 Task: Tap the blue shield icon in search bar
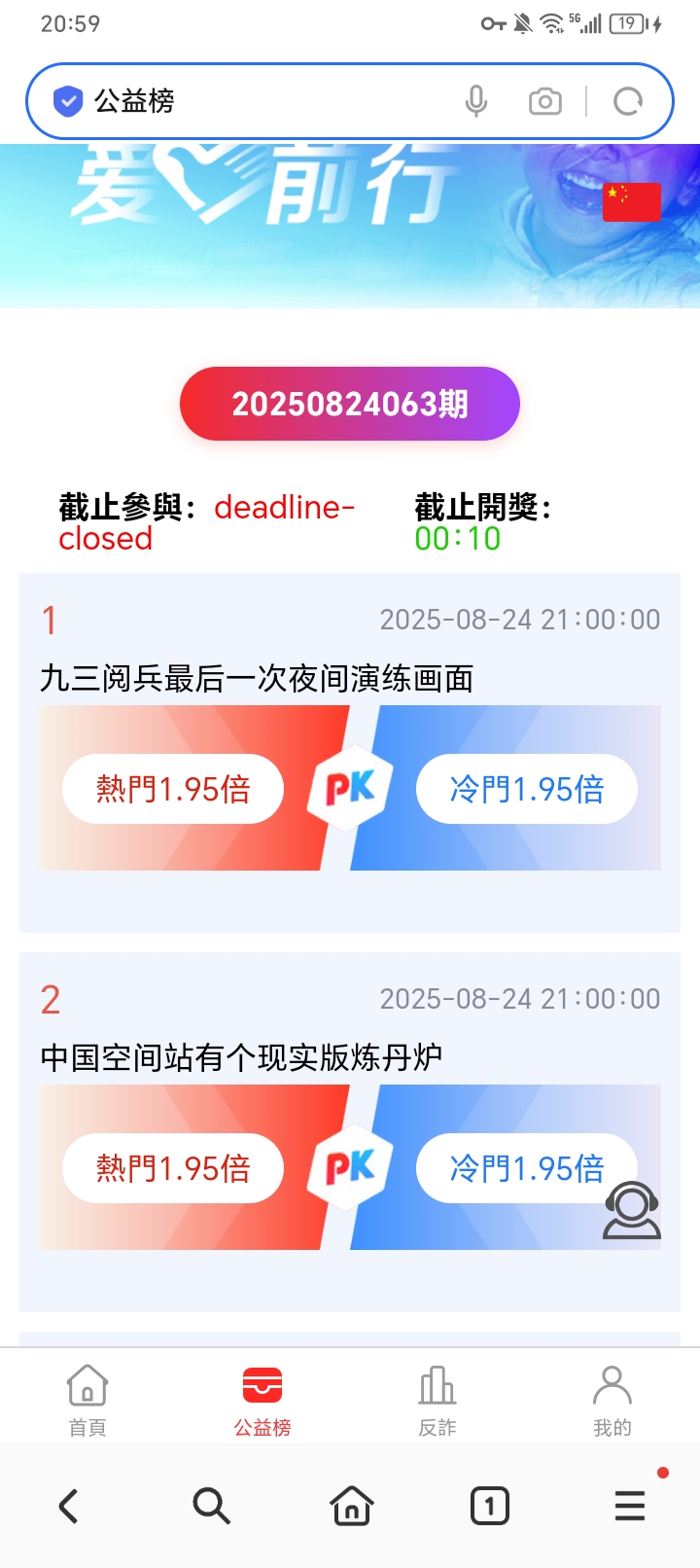point(67,100)
